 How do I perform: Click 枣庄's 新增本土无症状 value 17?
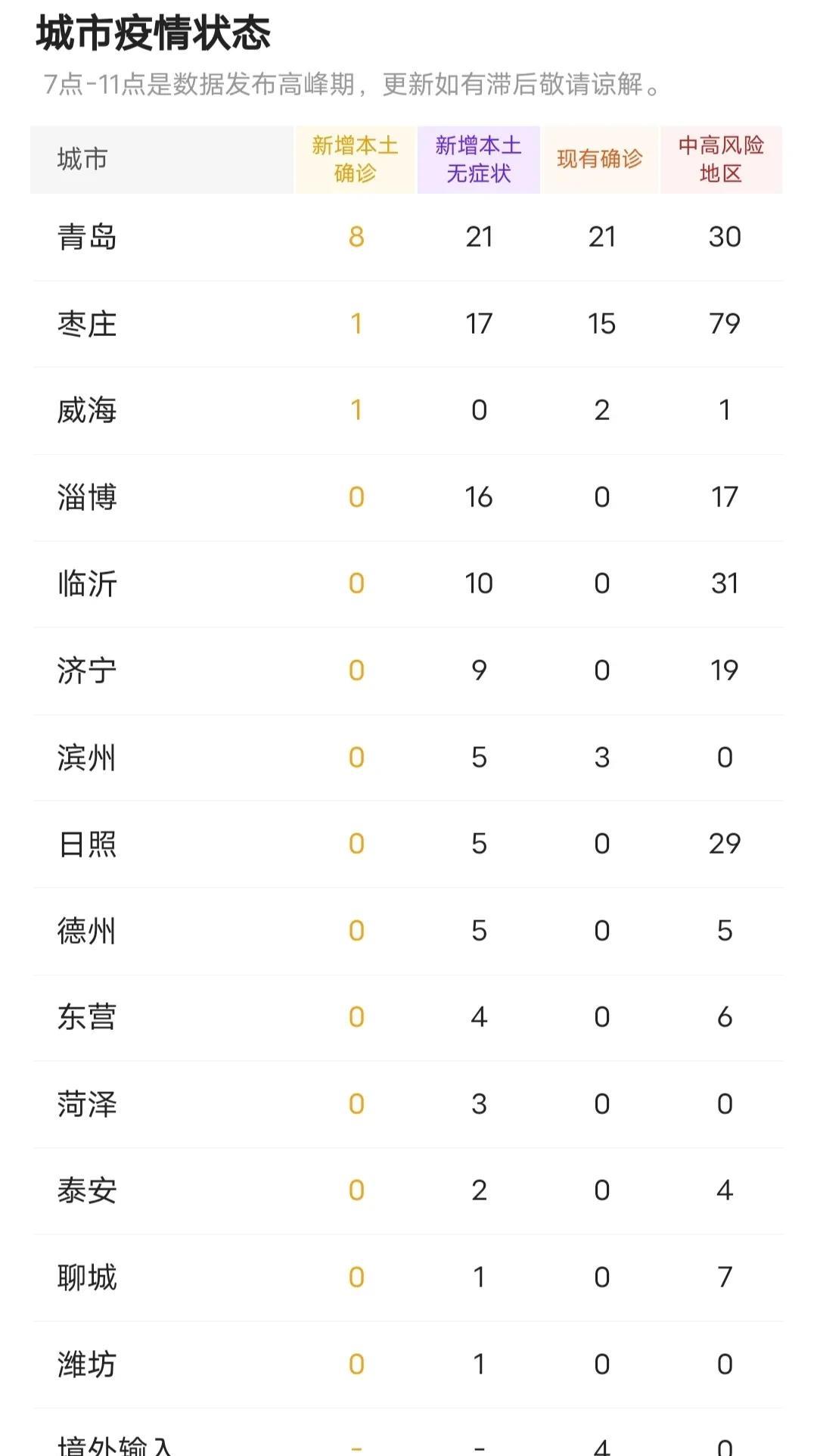tap(478, 322)
